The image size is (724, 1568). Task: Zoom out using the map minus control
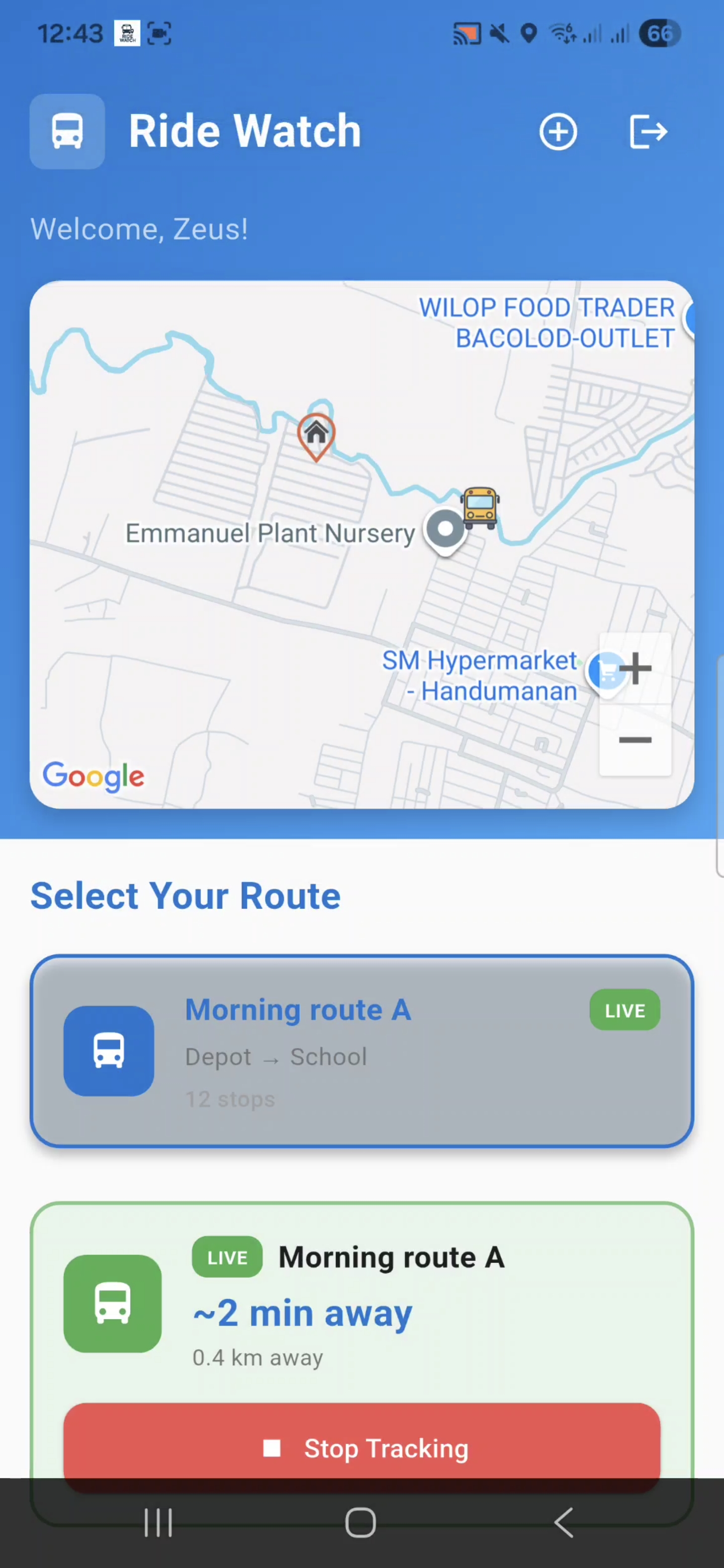(635, 740)
